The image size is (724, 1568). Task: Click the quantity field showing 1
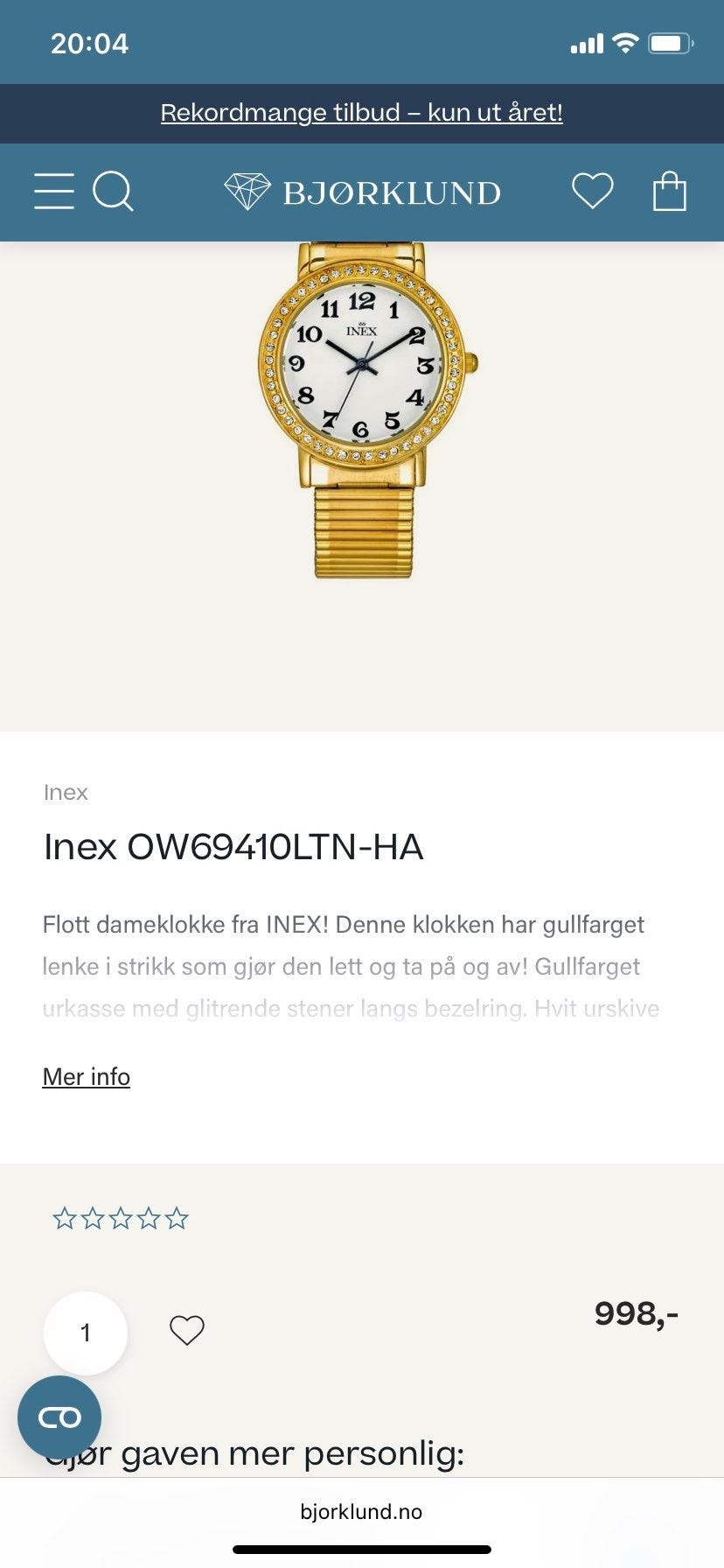84,1332
